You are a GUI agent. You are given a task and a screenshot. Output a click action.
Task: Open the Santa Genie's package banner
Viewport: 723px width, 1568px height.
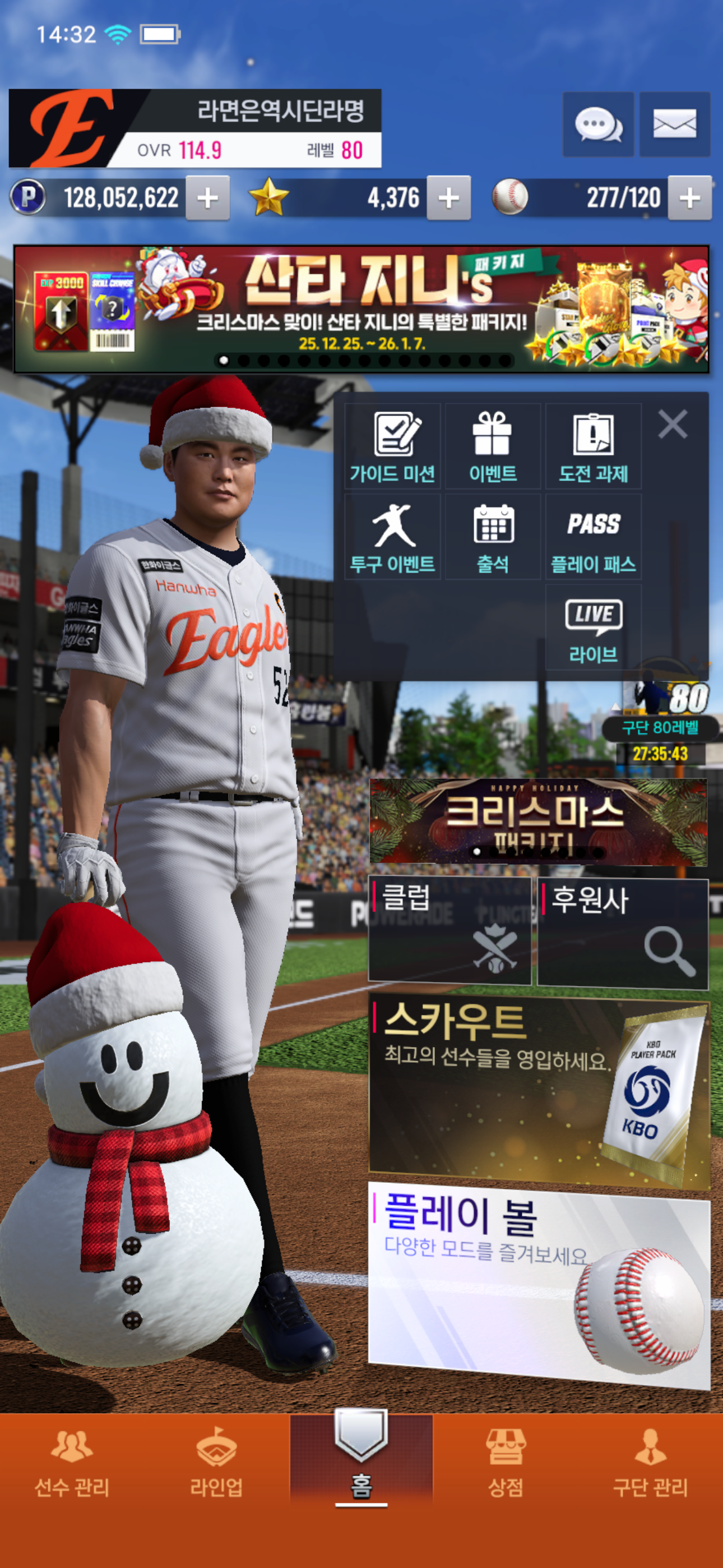361,308
